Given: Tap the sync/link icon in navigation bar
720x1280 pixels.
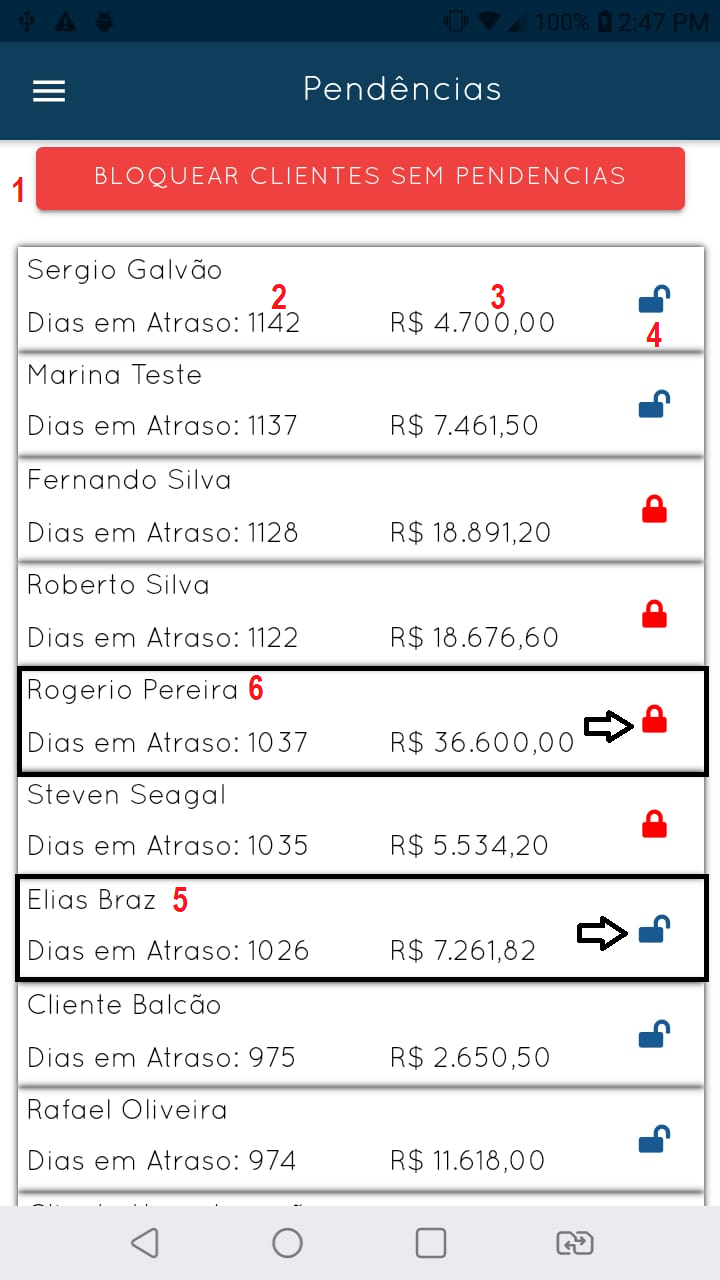Looking at the screenshot, I should [x=573, y=1243].
